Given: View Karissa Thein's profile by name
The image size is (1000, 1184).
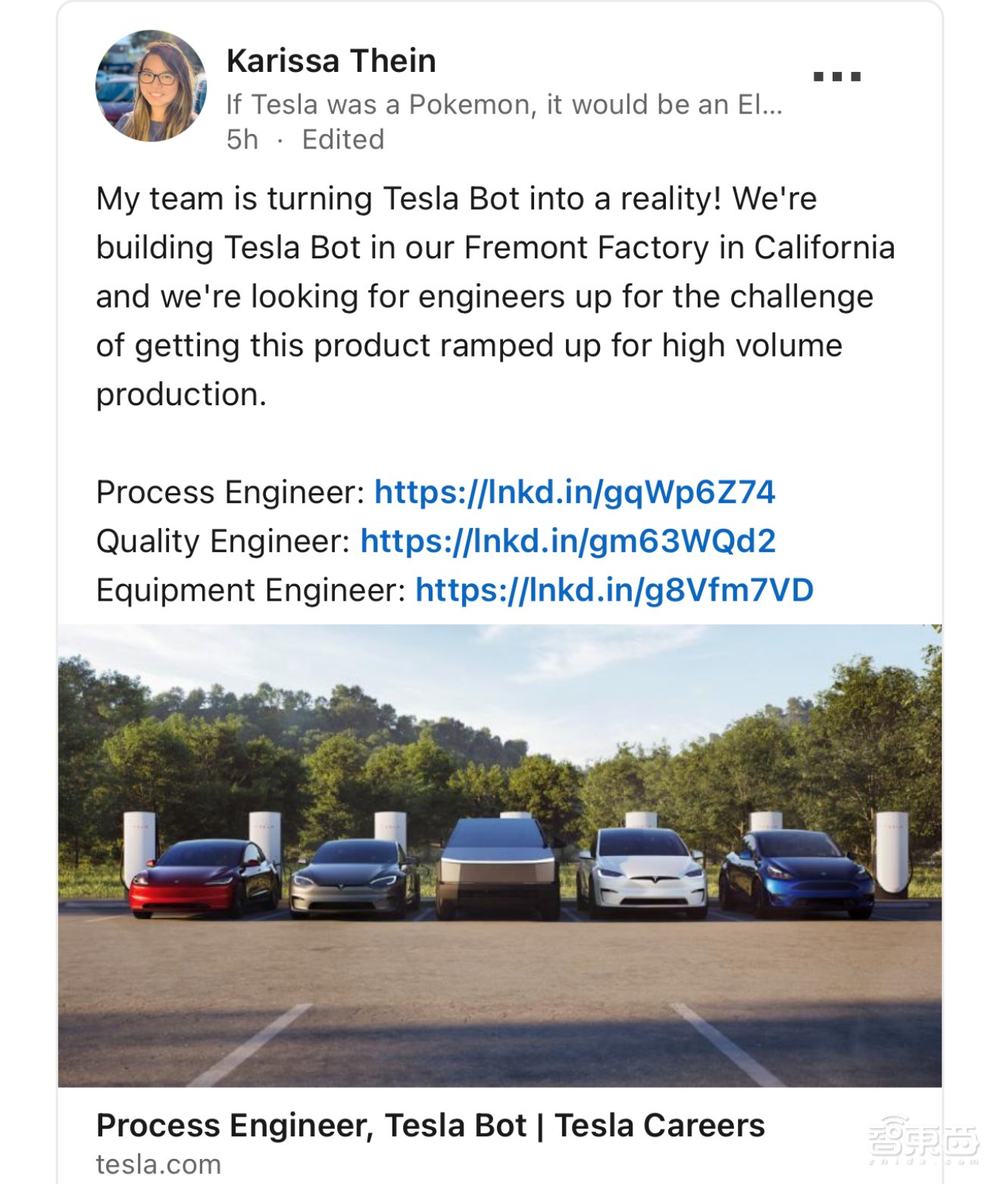Looking at the screenshot, I should click(x=331, y=61).
